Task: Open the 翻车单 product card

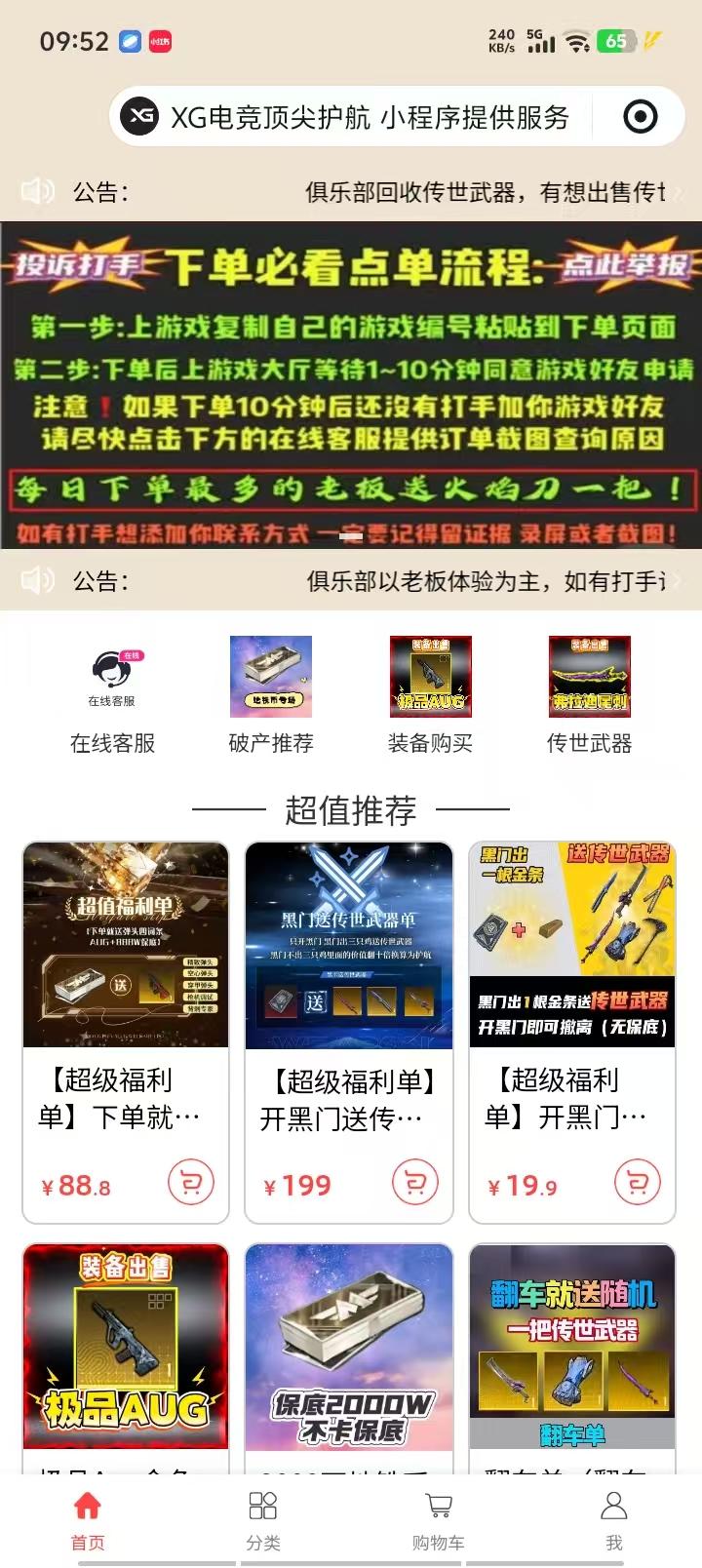Action: point(572,1351)
